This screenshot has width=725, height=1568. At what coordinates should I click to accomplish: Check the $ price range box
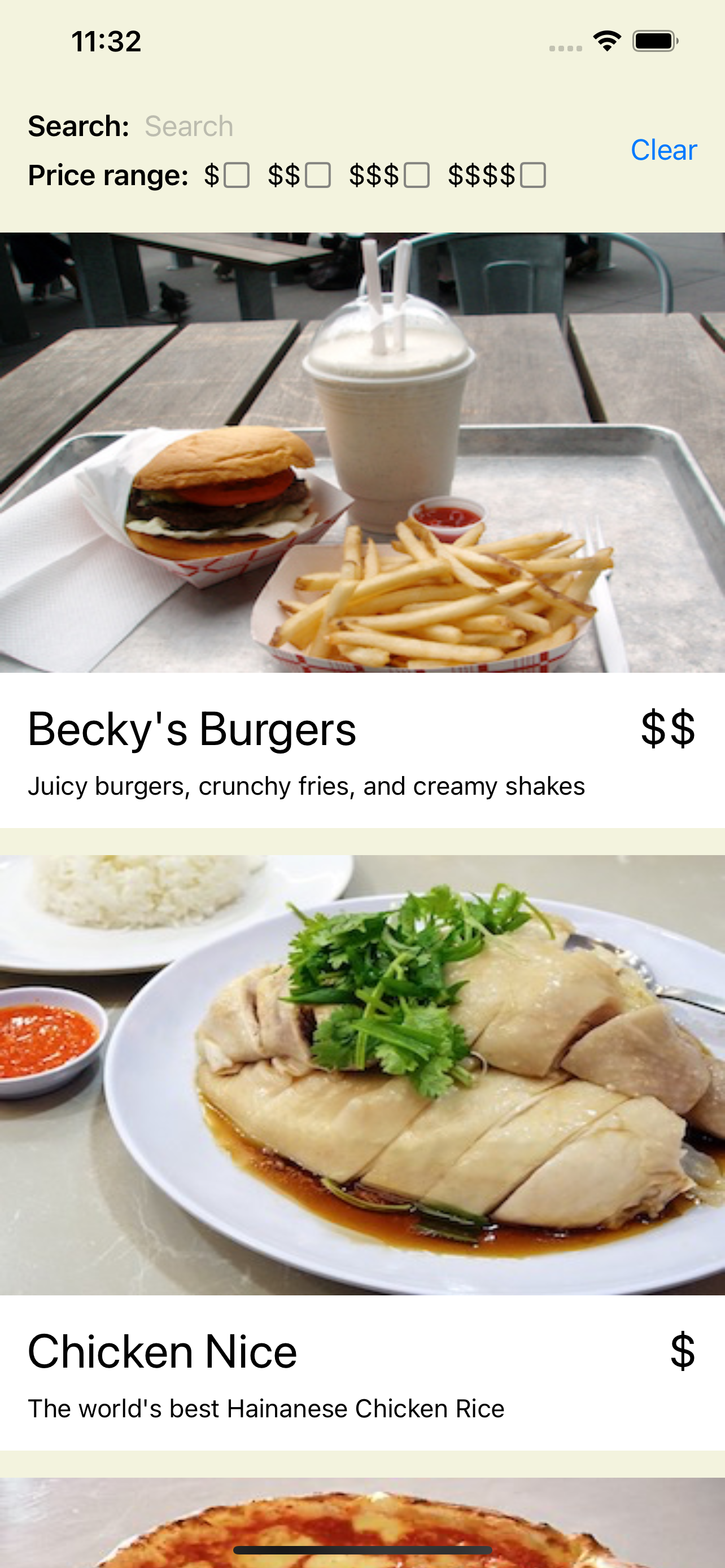coord(236,176)
